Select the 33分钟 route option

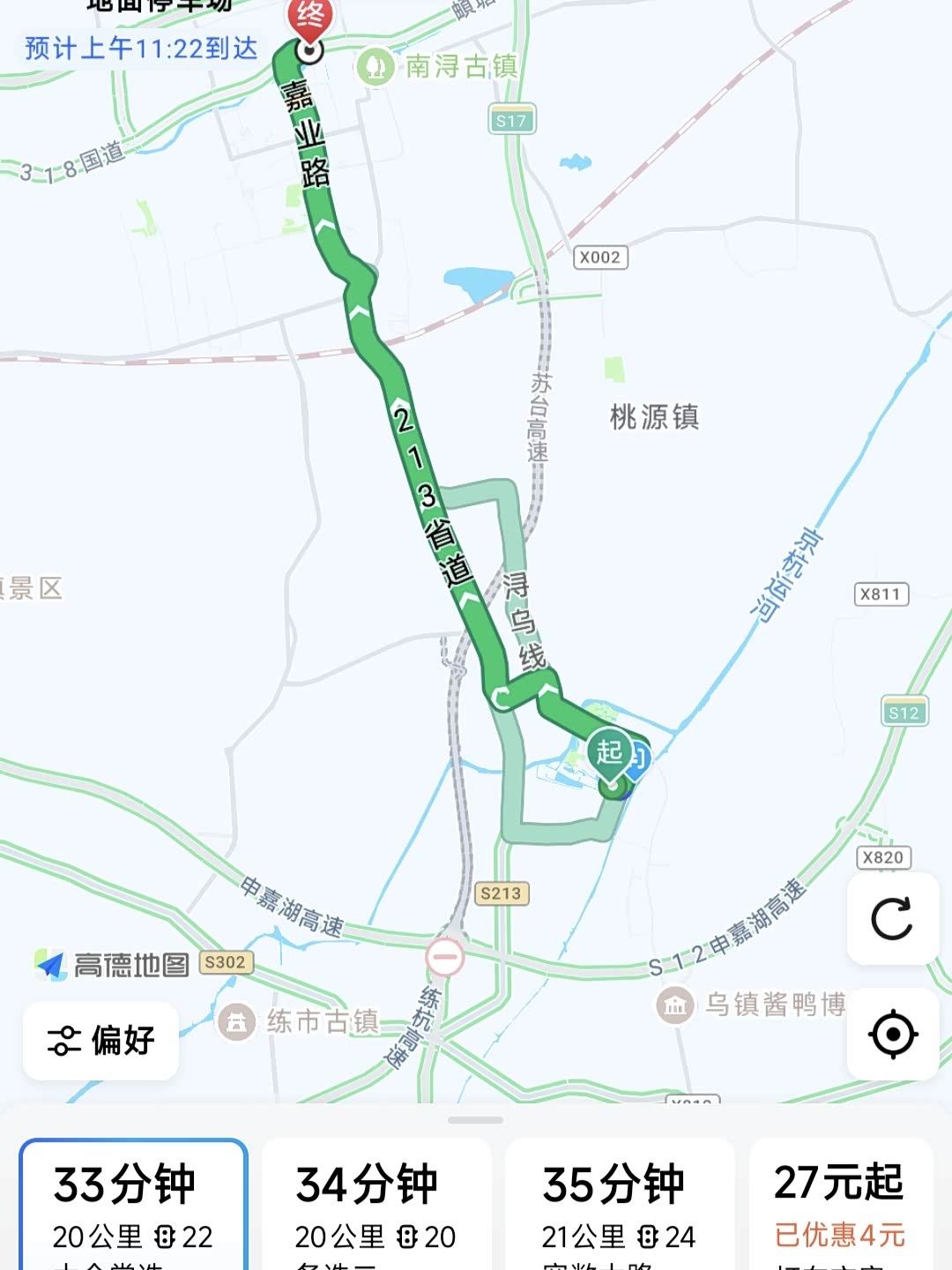click(133, 1205)
